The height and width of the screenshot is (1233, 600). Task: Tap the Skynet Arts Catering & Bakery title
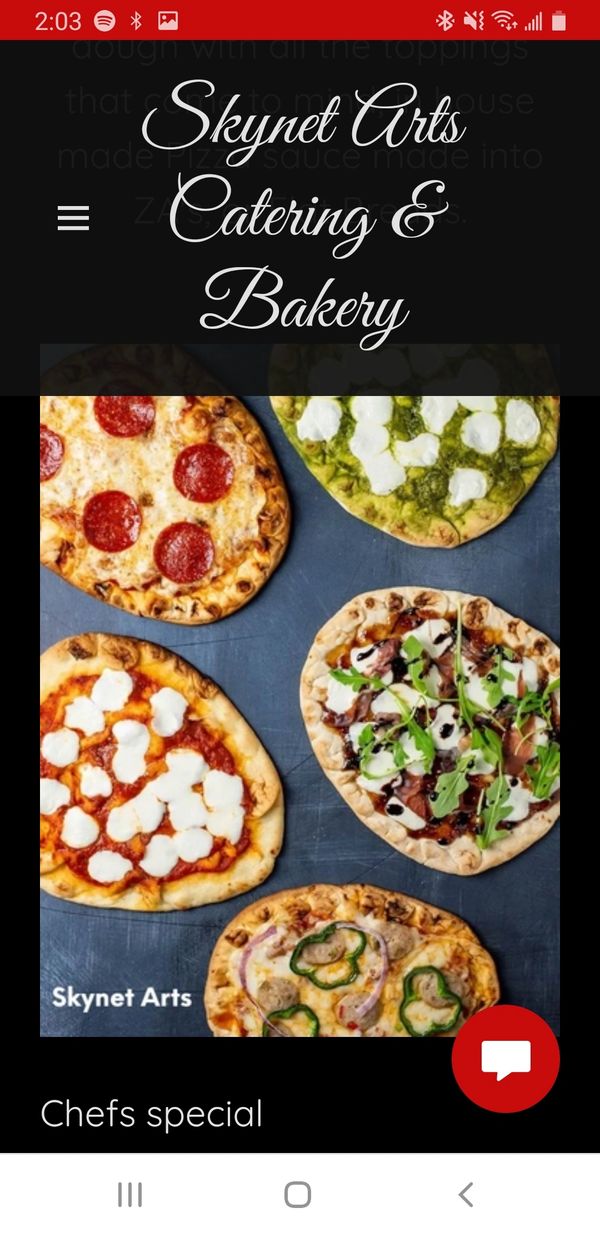pyautogui.click(x=304, y=216)
